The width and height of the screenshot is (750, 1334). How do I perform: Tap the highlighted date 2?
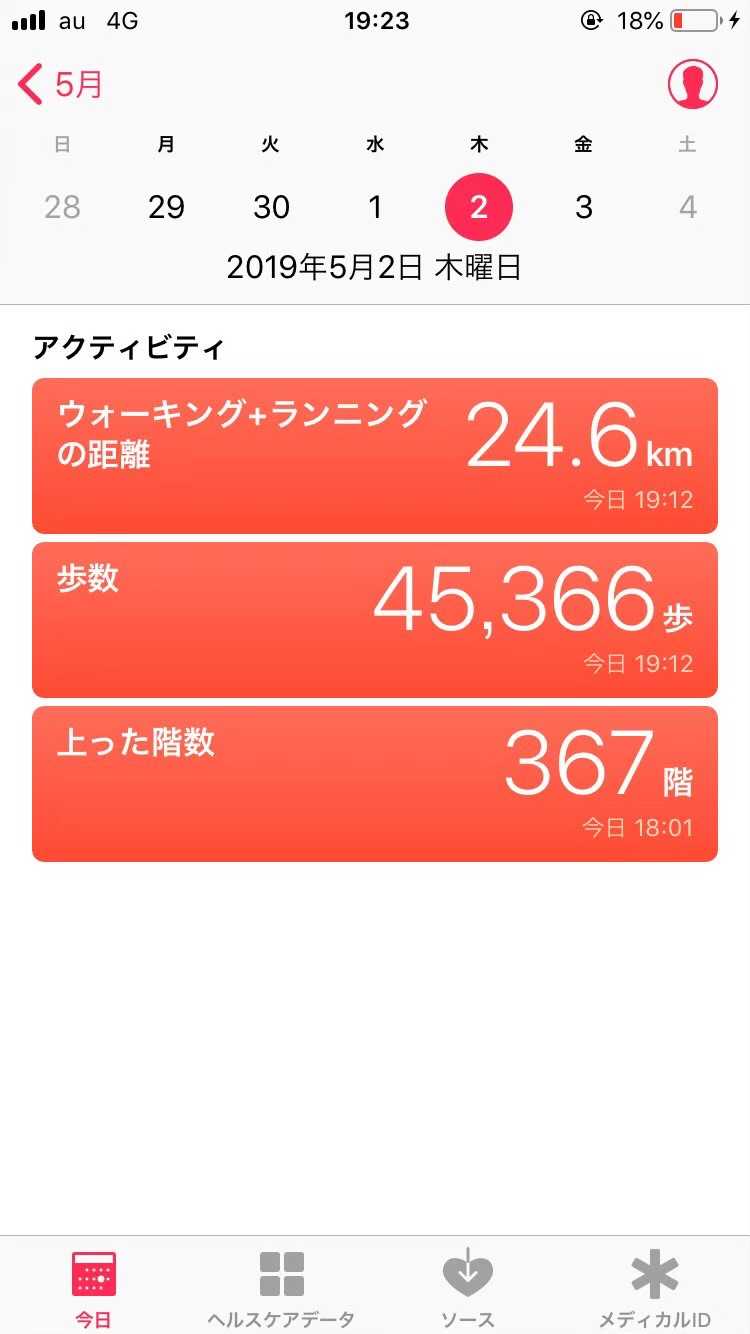tap(479, 207)
